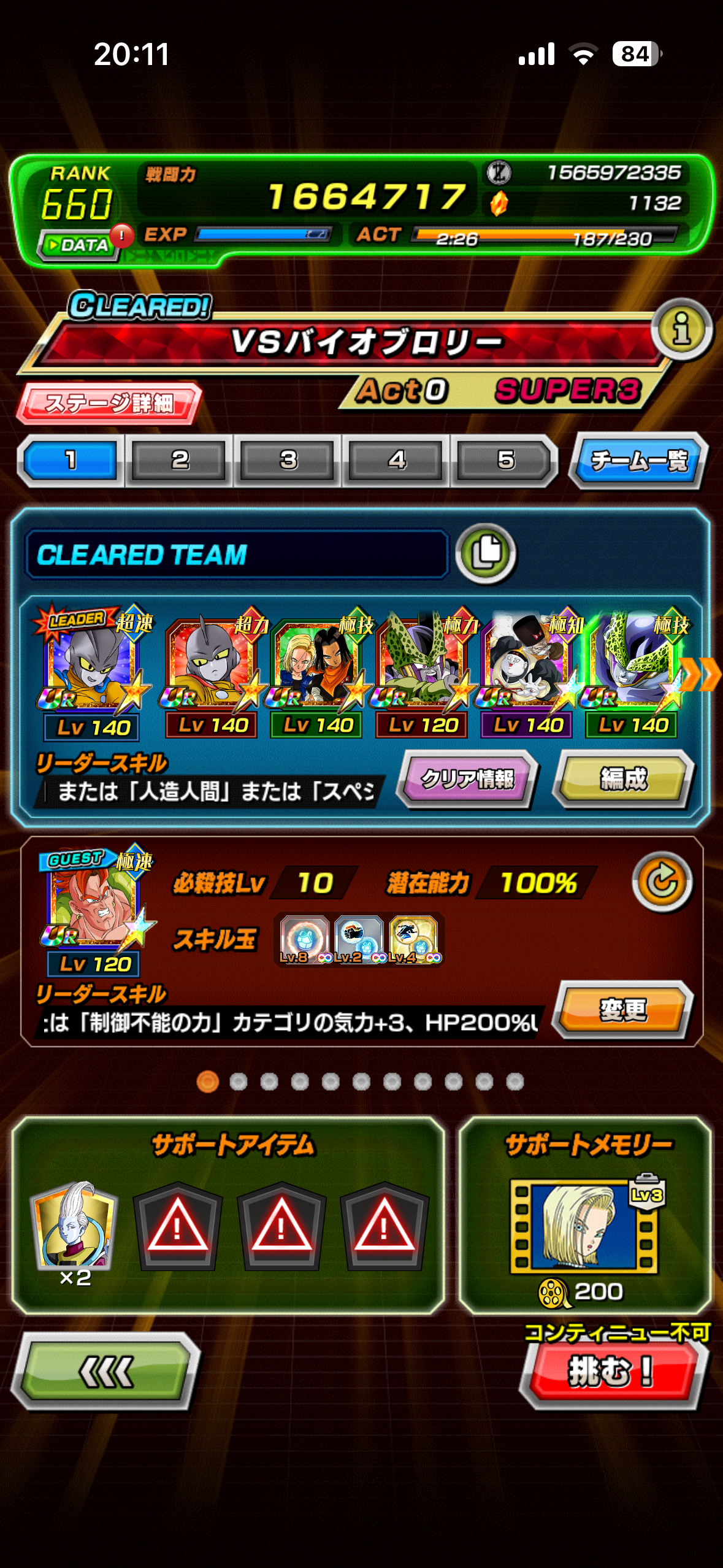Select the Whis support item slot
The image size is (723, 1568).
coord(75,1226)
